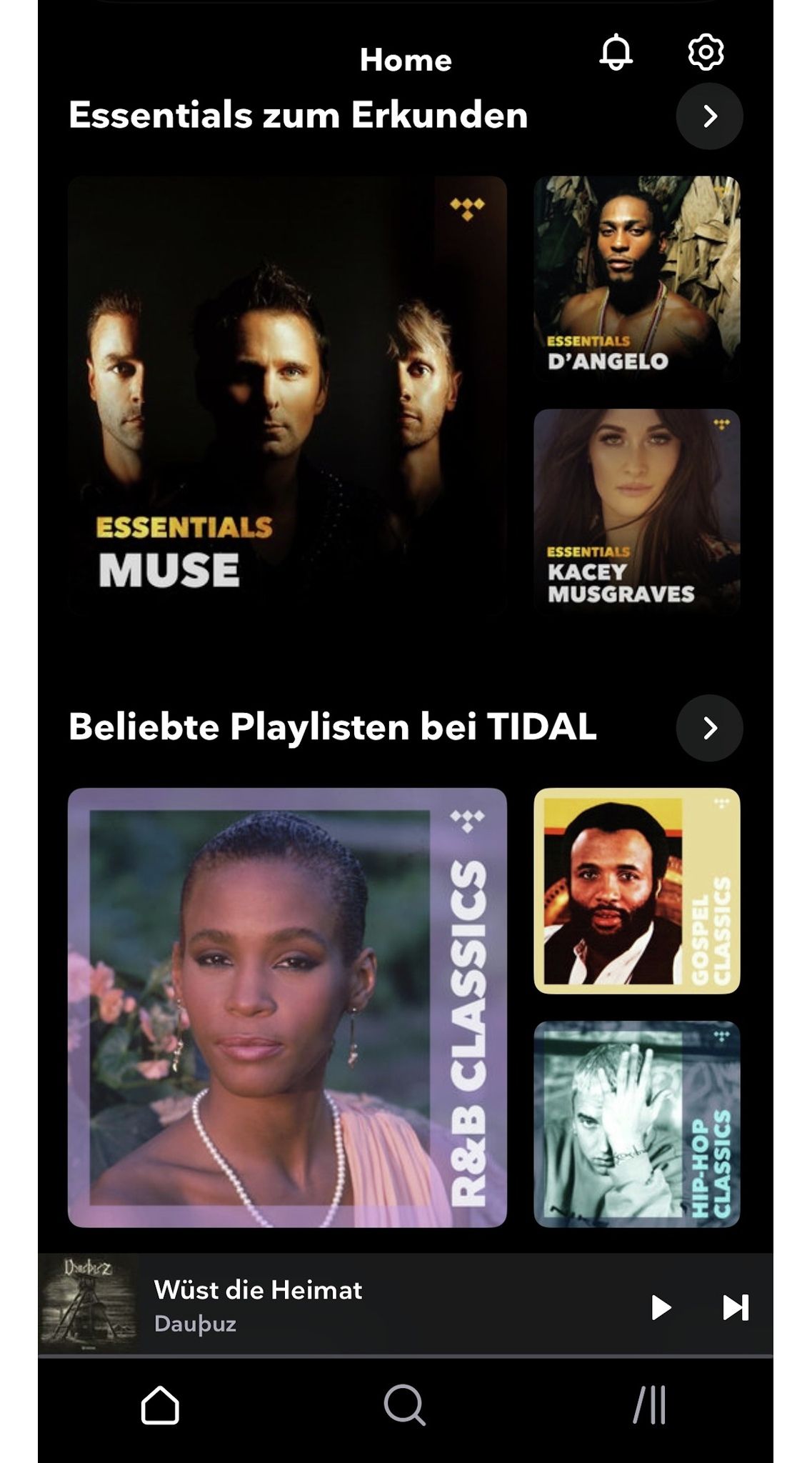Open Kacey Musgraves Essentials playlist
The image size is (812, 1463).
pos(636,510)
